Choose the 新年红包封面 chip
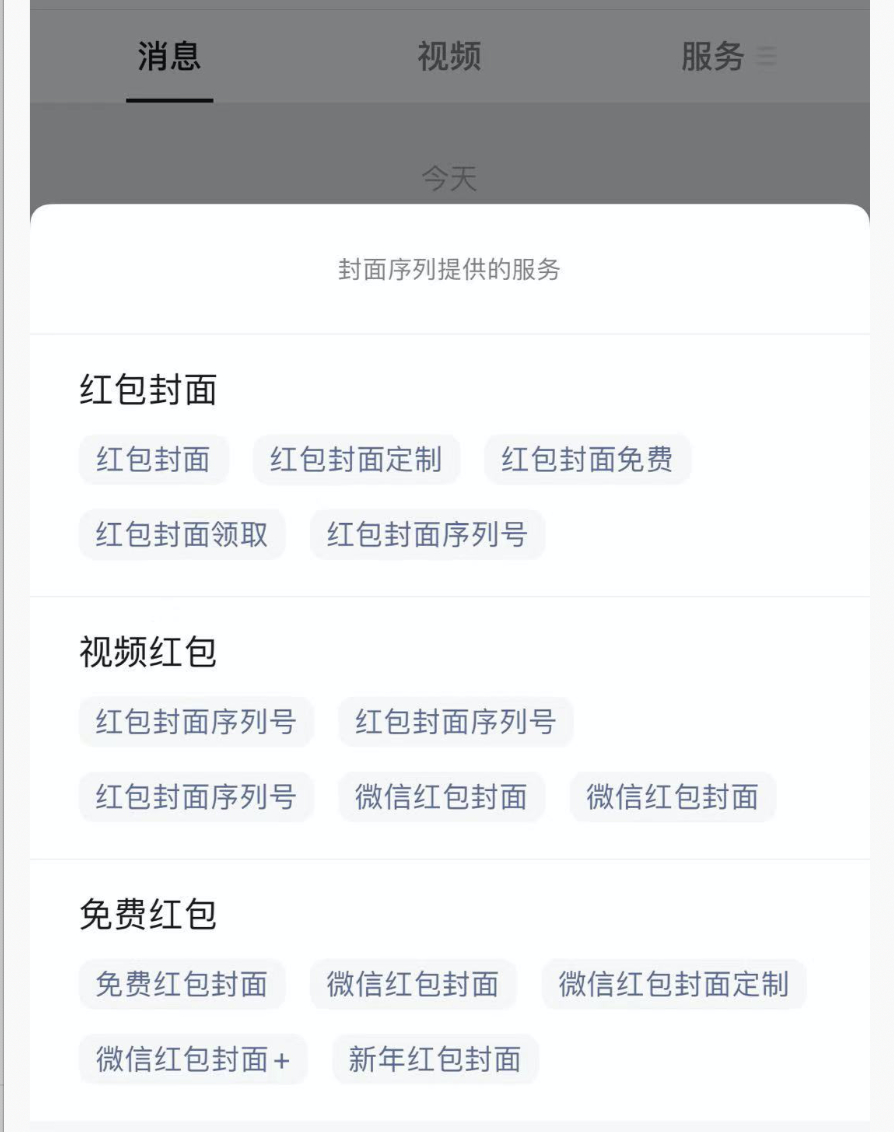 [x=435, y=1059]
